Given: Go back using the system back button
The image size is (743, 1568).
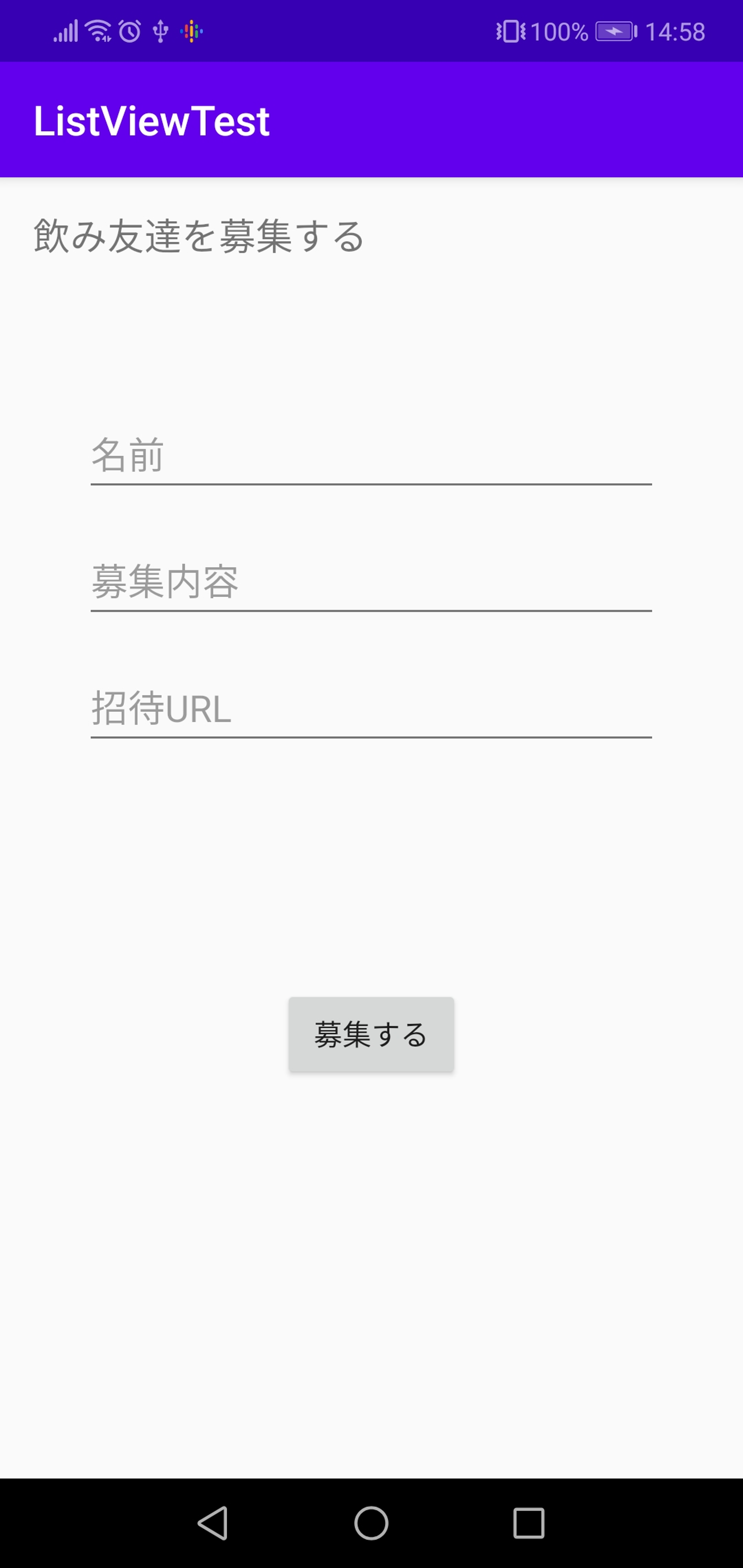Looking at the screenshot, I should (213, 1523).
